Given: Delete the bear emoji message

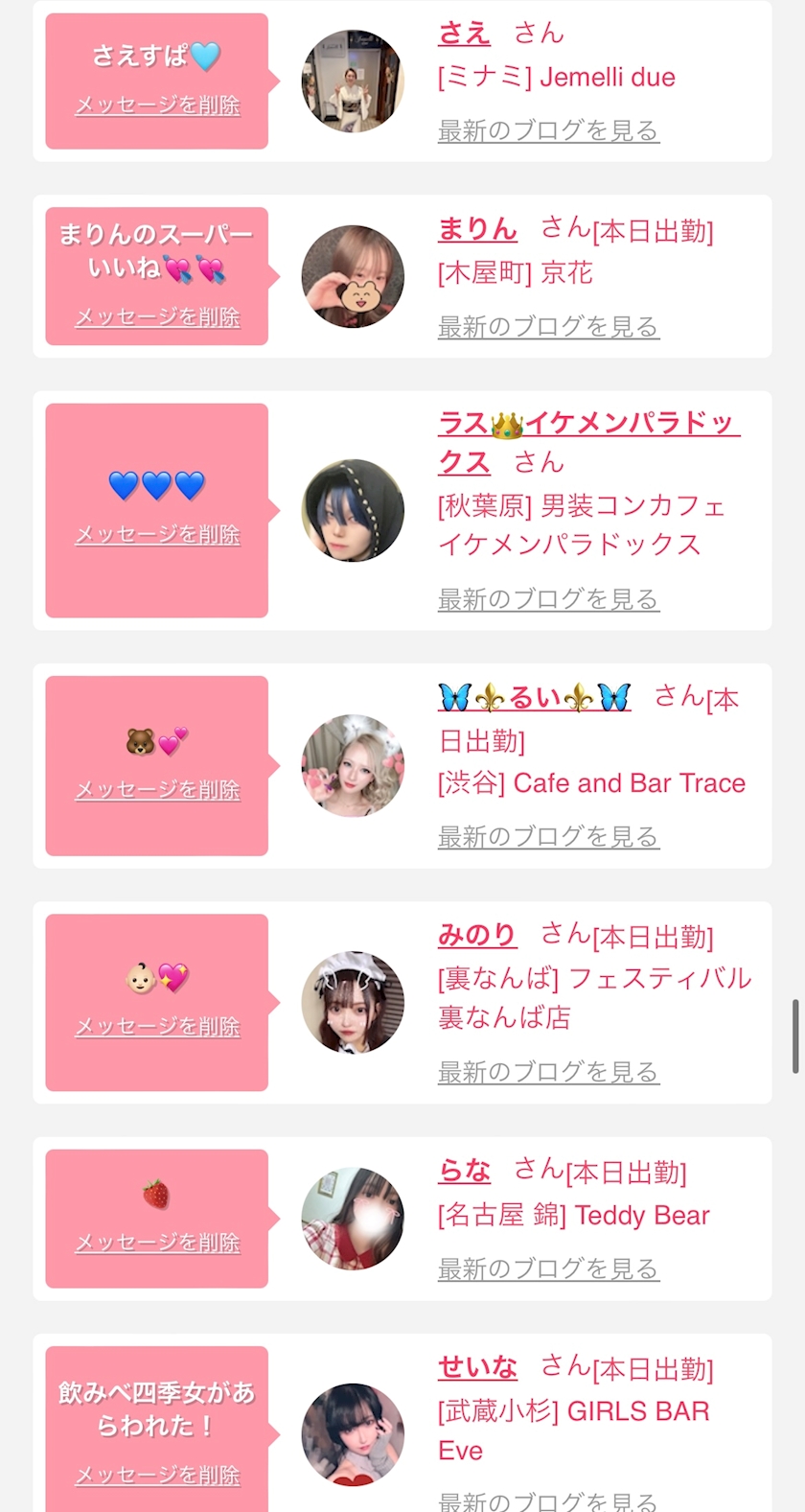Looking at the screenshot, I should [157, 790].
